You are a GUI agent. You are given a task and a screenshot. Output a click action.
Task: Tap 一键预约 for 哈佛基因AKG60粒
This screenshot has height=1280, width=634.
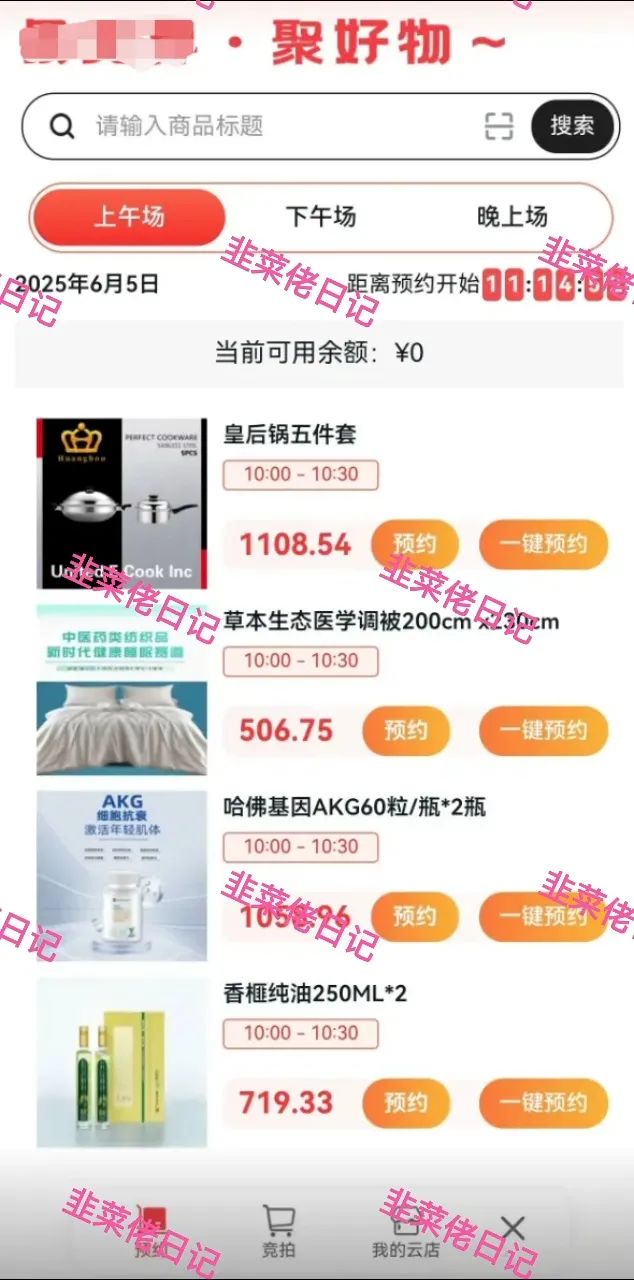(x=543, y=917)
